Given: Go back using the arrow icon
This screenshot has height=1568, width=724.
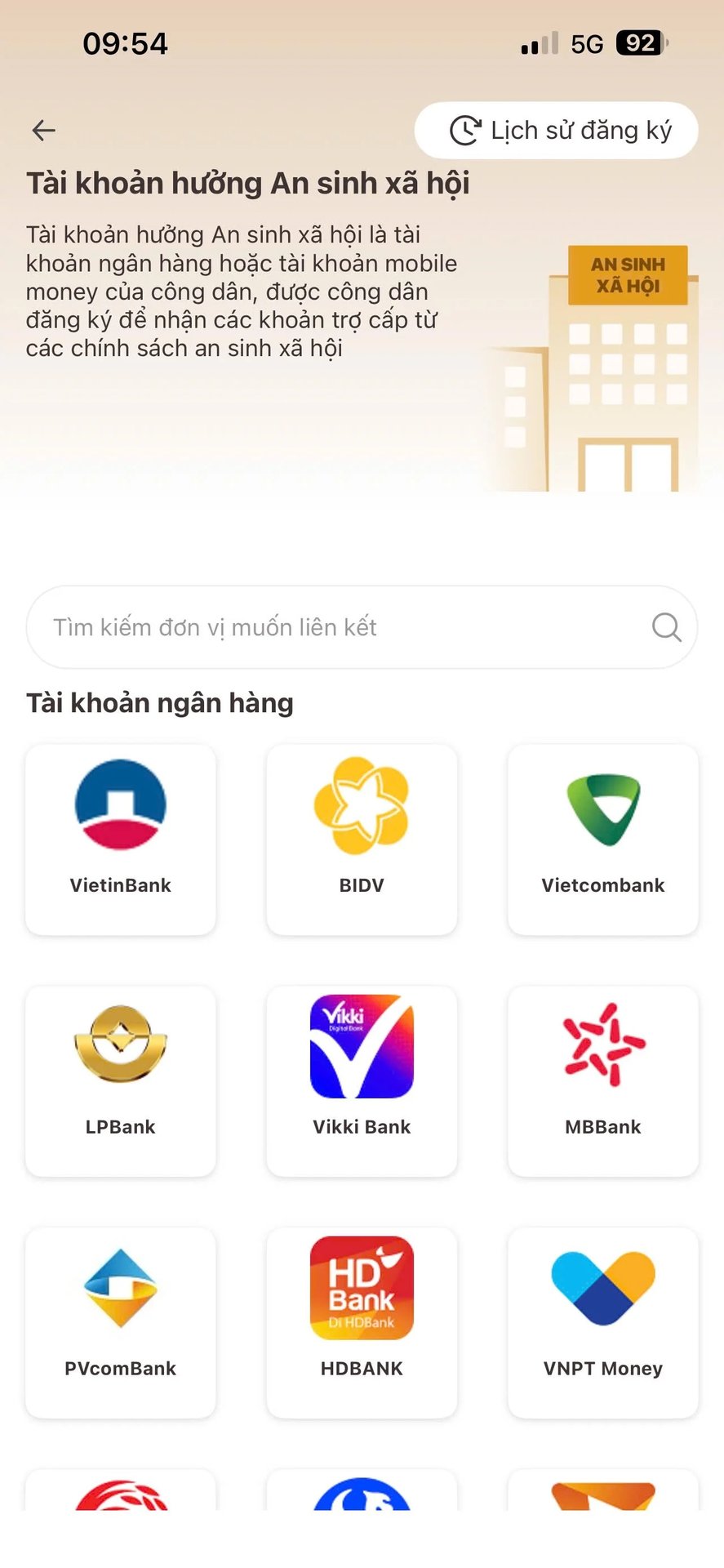Looking at the screenshot, I should 43,130.
